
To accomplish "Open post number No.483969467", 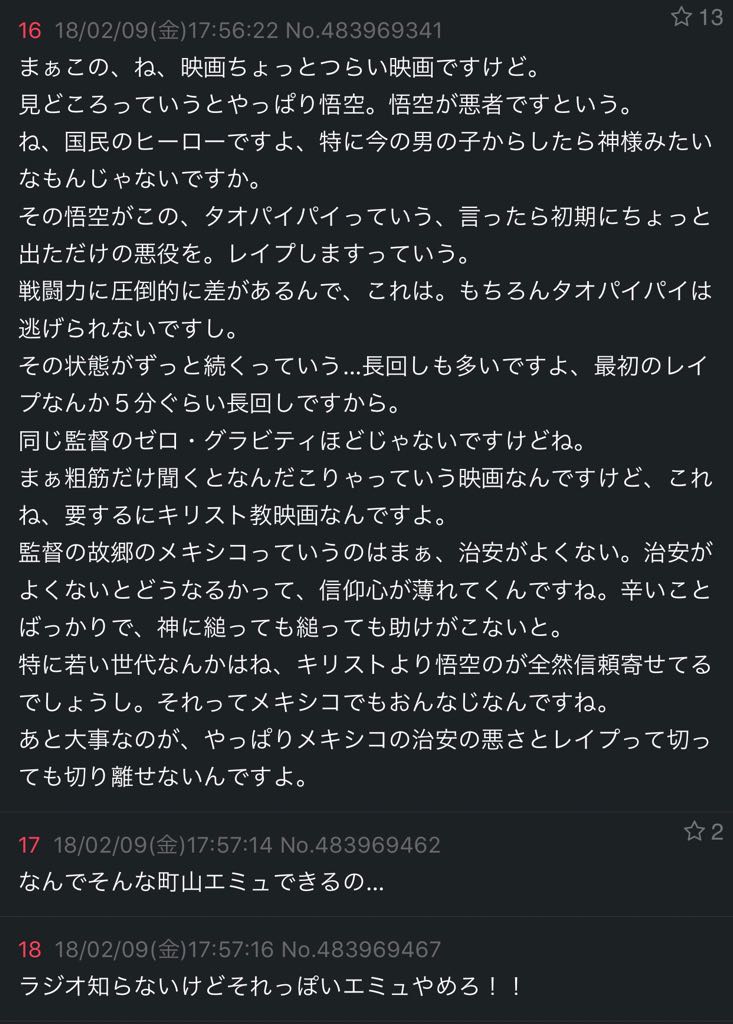I will pyautogui.click(x=361, y=949).
